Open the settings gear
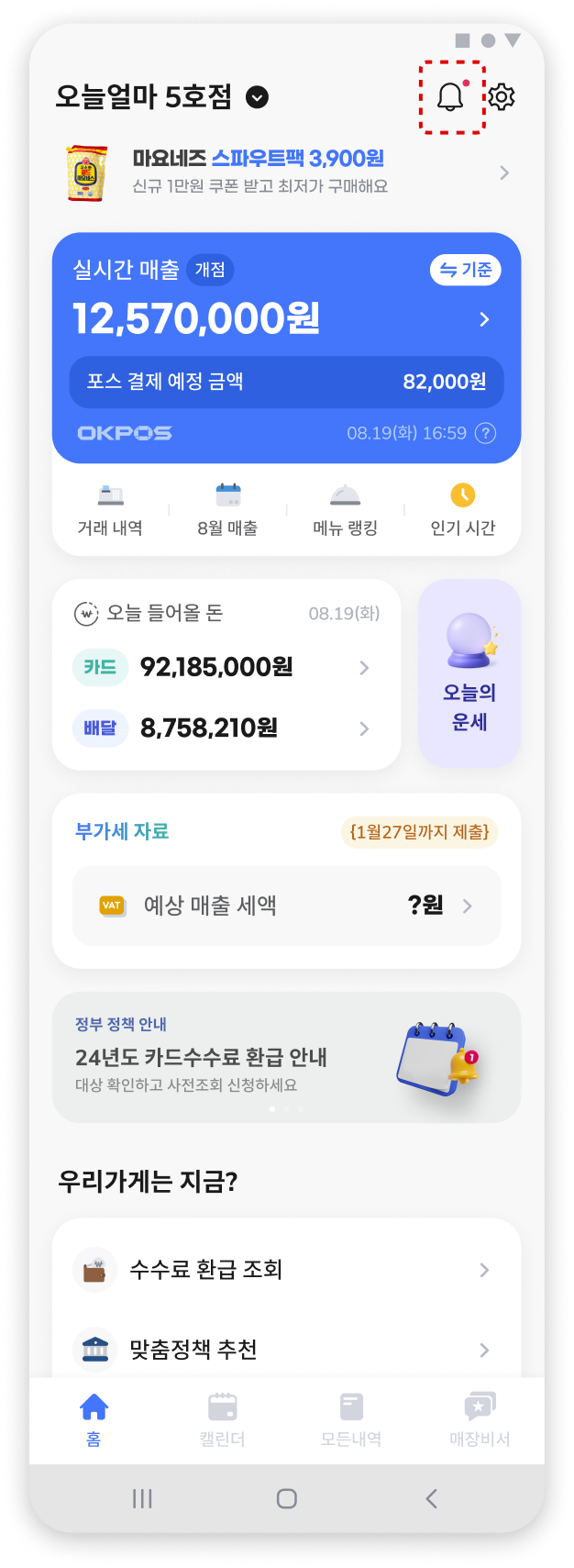Viewport: 574px width, 1568px height. coord(501,97)
